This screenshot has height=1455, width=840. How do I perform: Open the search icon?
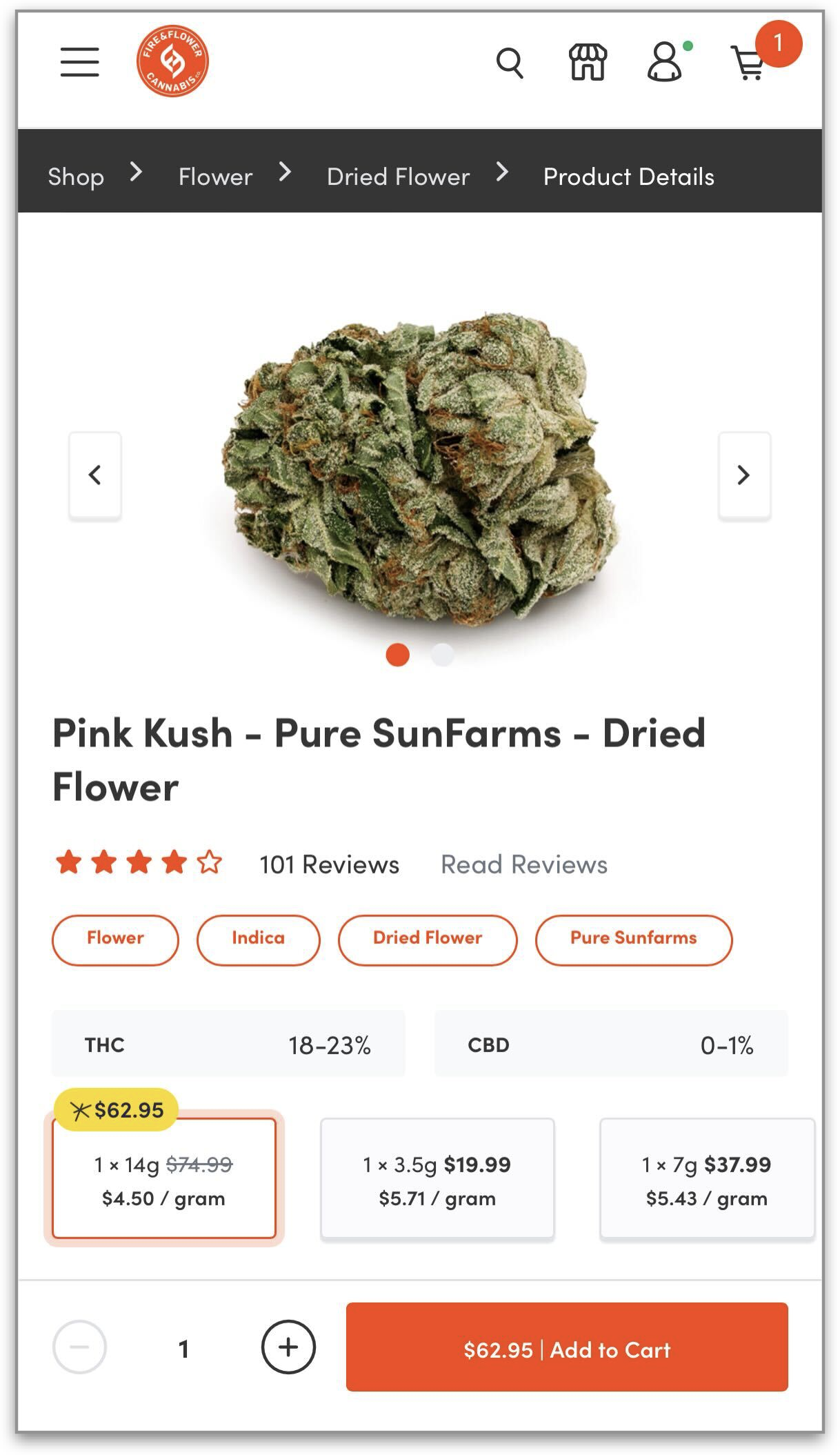[510, 63]
